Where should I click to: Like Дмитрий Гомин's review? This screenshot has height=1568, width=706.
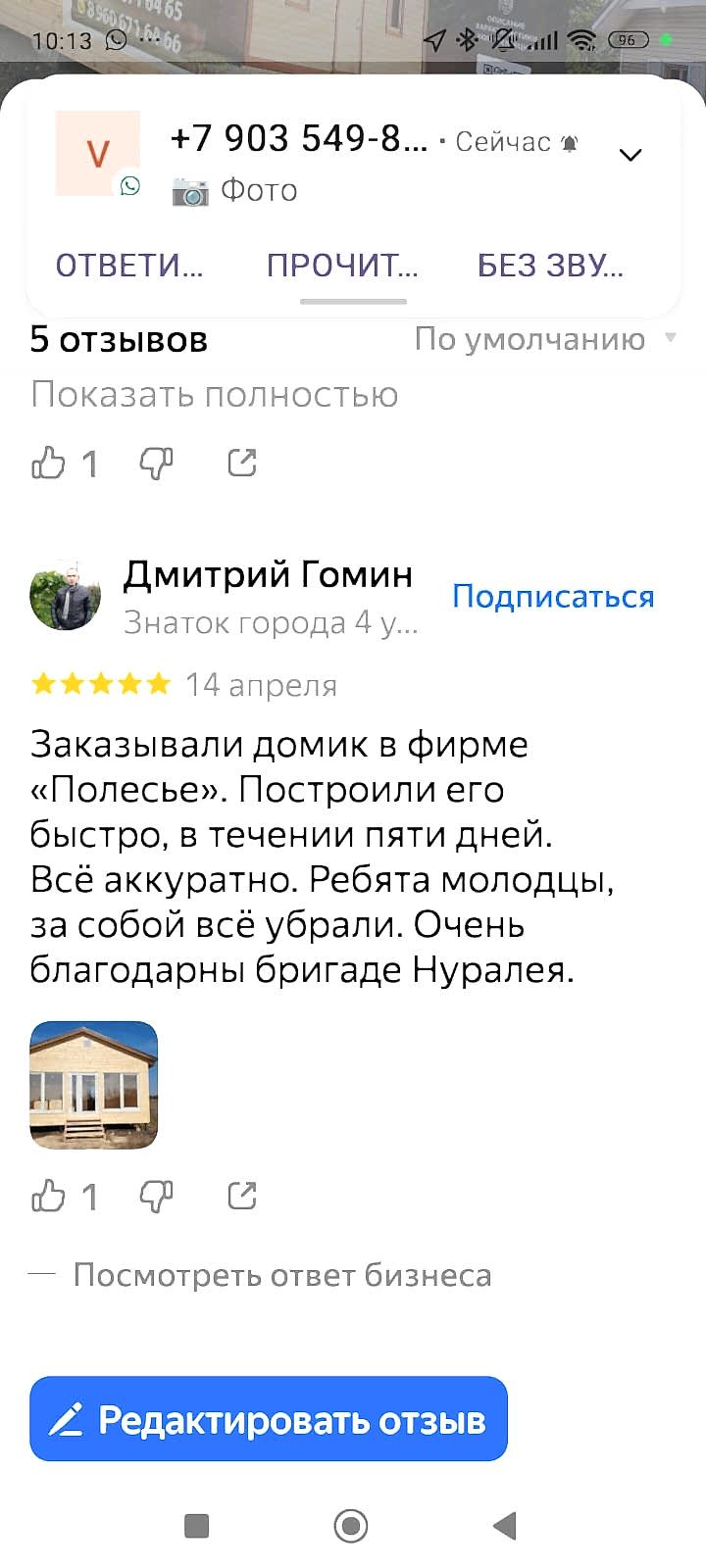coord(48,1196)
